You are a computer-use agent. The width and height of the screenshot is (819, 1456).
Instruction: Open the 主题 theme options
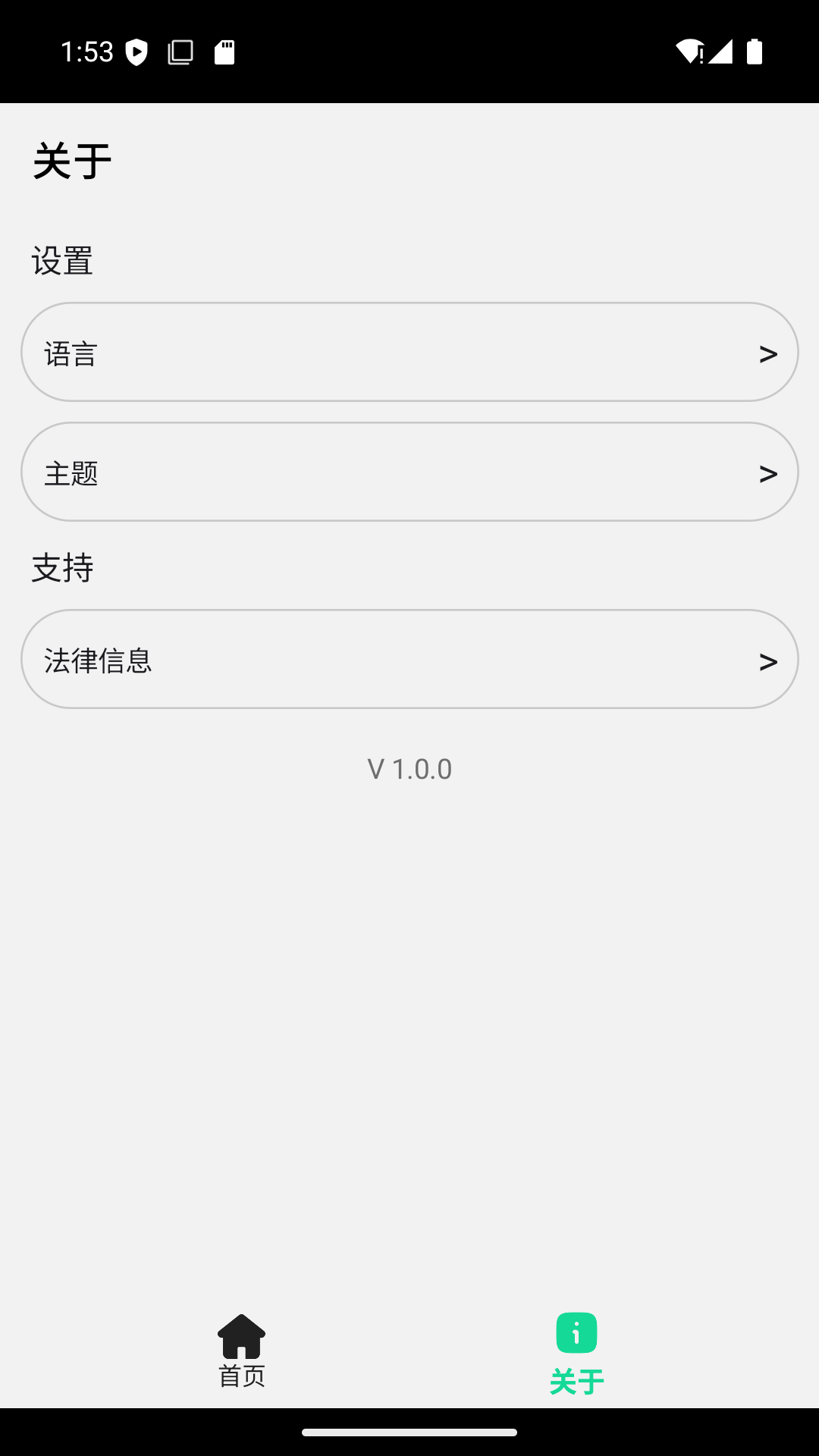coord(409,471)
